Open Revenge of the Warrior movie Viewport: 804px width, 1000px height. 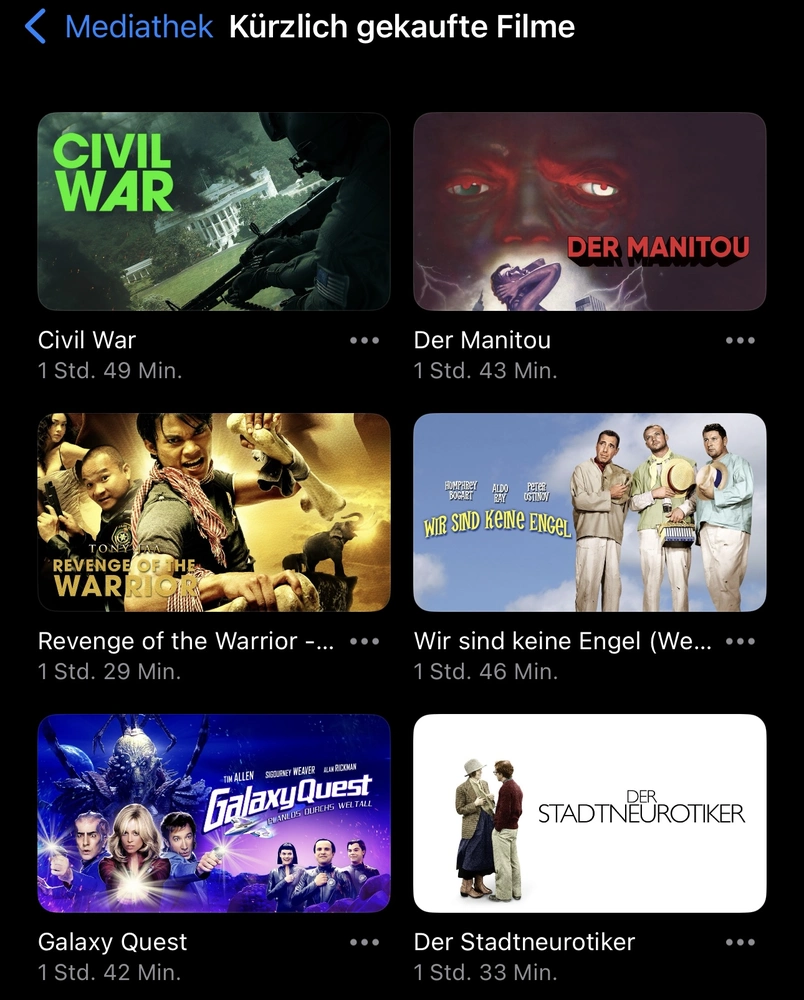tap(214, 512)
